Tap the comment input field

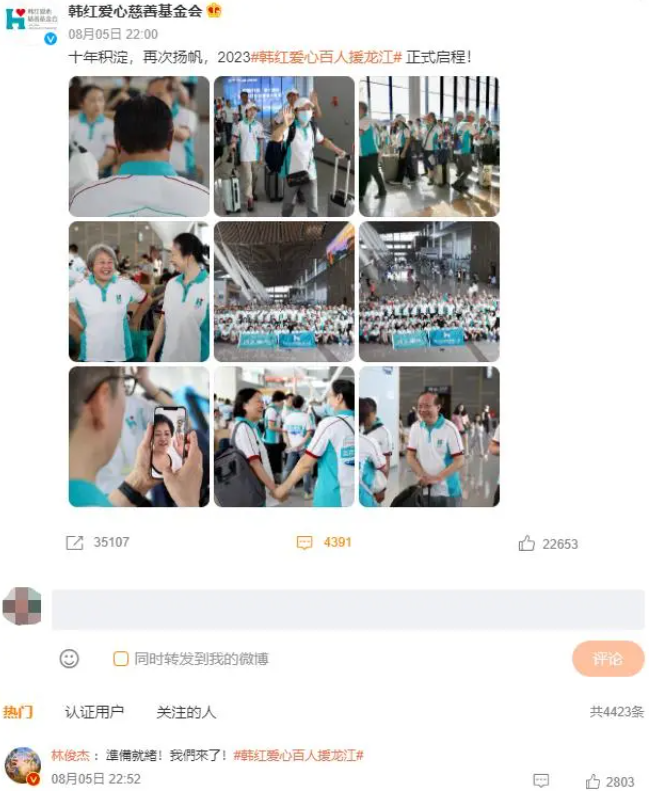coord(348,609)
